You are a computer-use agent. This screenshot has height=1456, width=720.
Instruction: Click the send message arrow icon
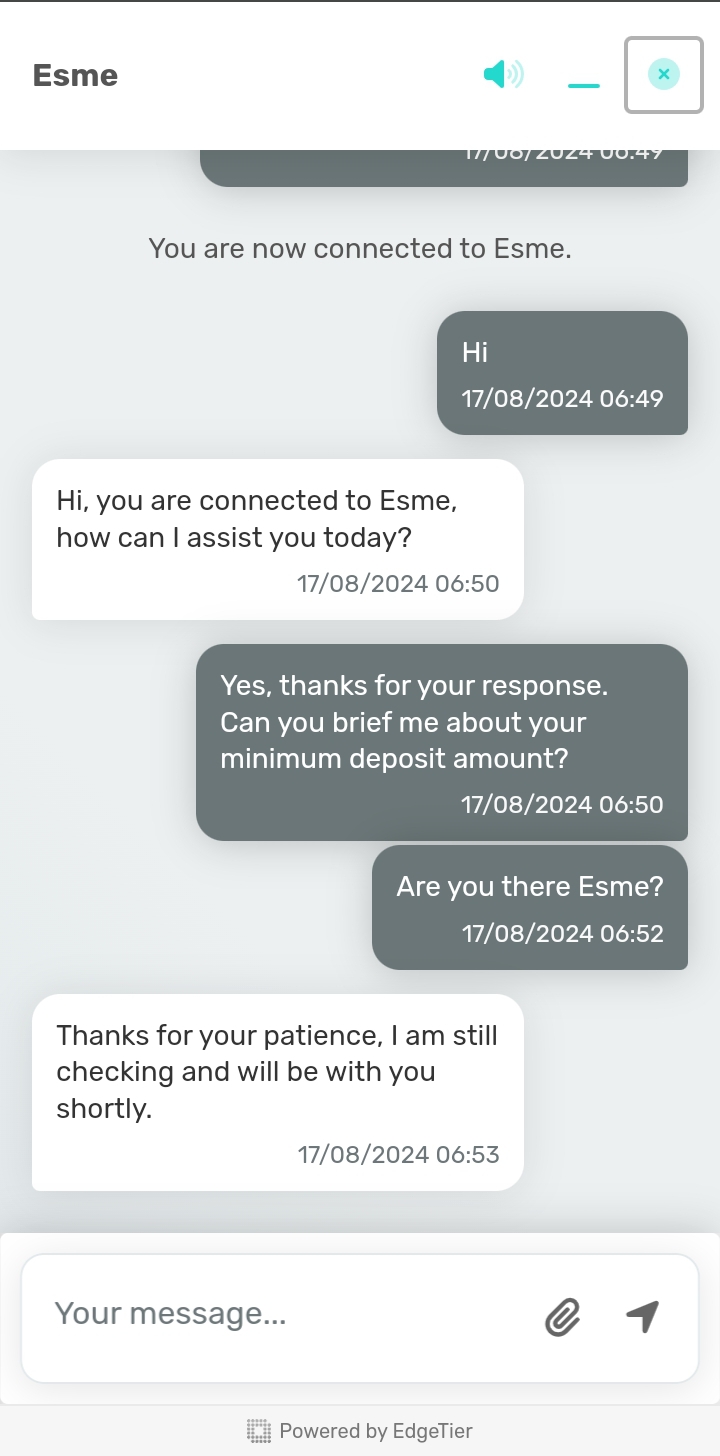click(x=643, y=1318)
